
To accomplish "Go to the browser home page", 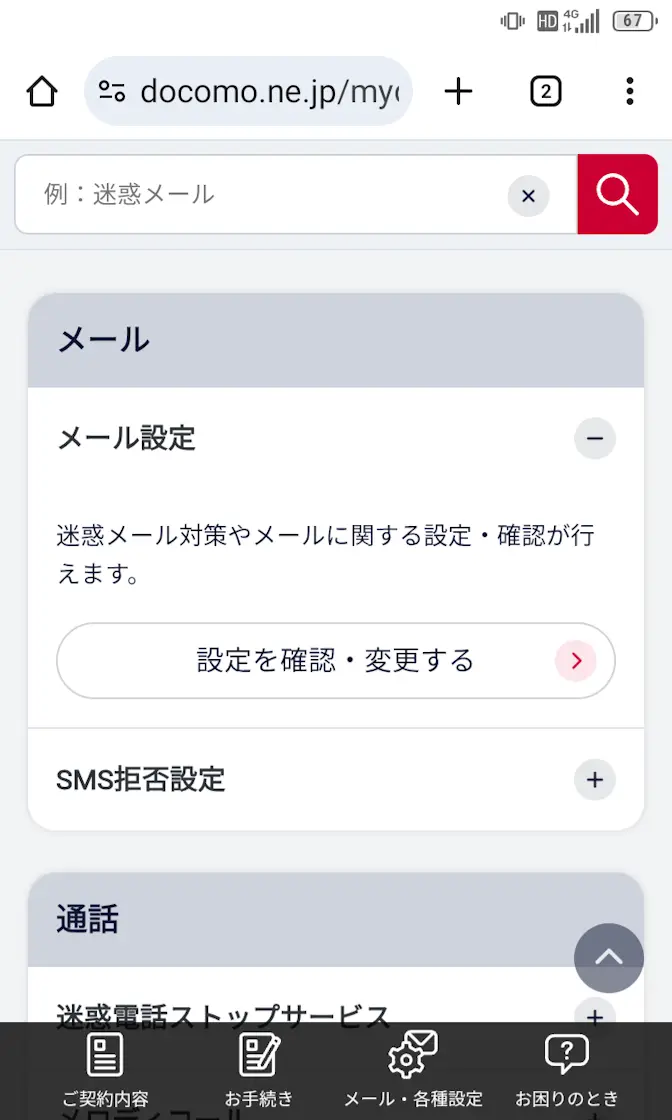I will [42, 92].
